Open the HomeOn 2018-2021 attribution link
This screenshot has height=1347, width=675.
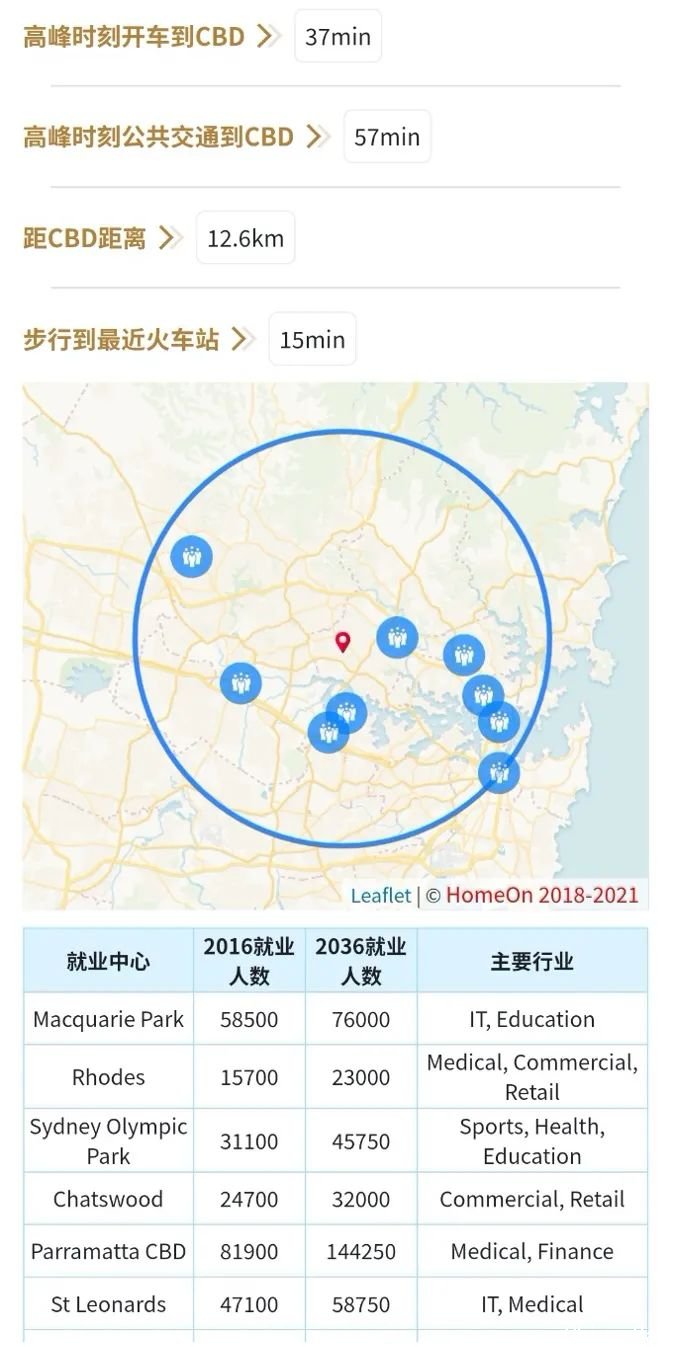tap(541, 895)
